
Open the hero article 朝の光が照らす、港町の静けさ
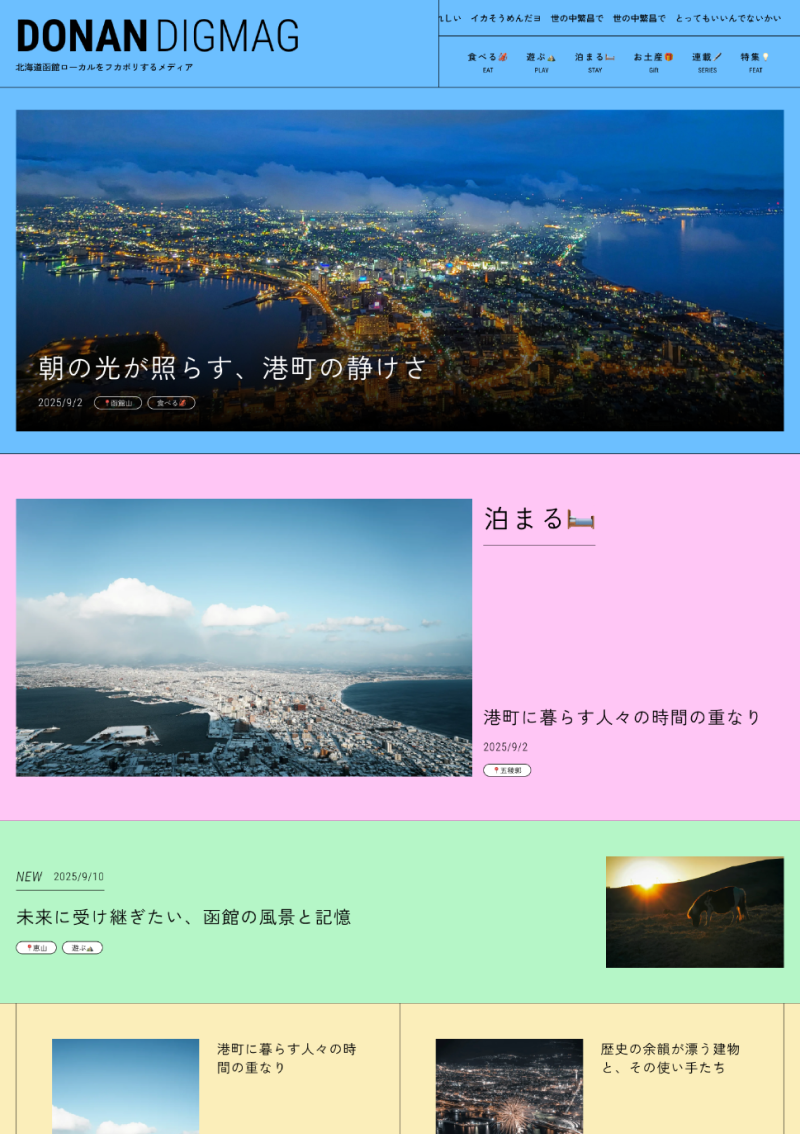pyautogui.click(x=230, y=367)
